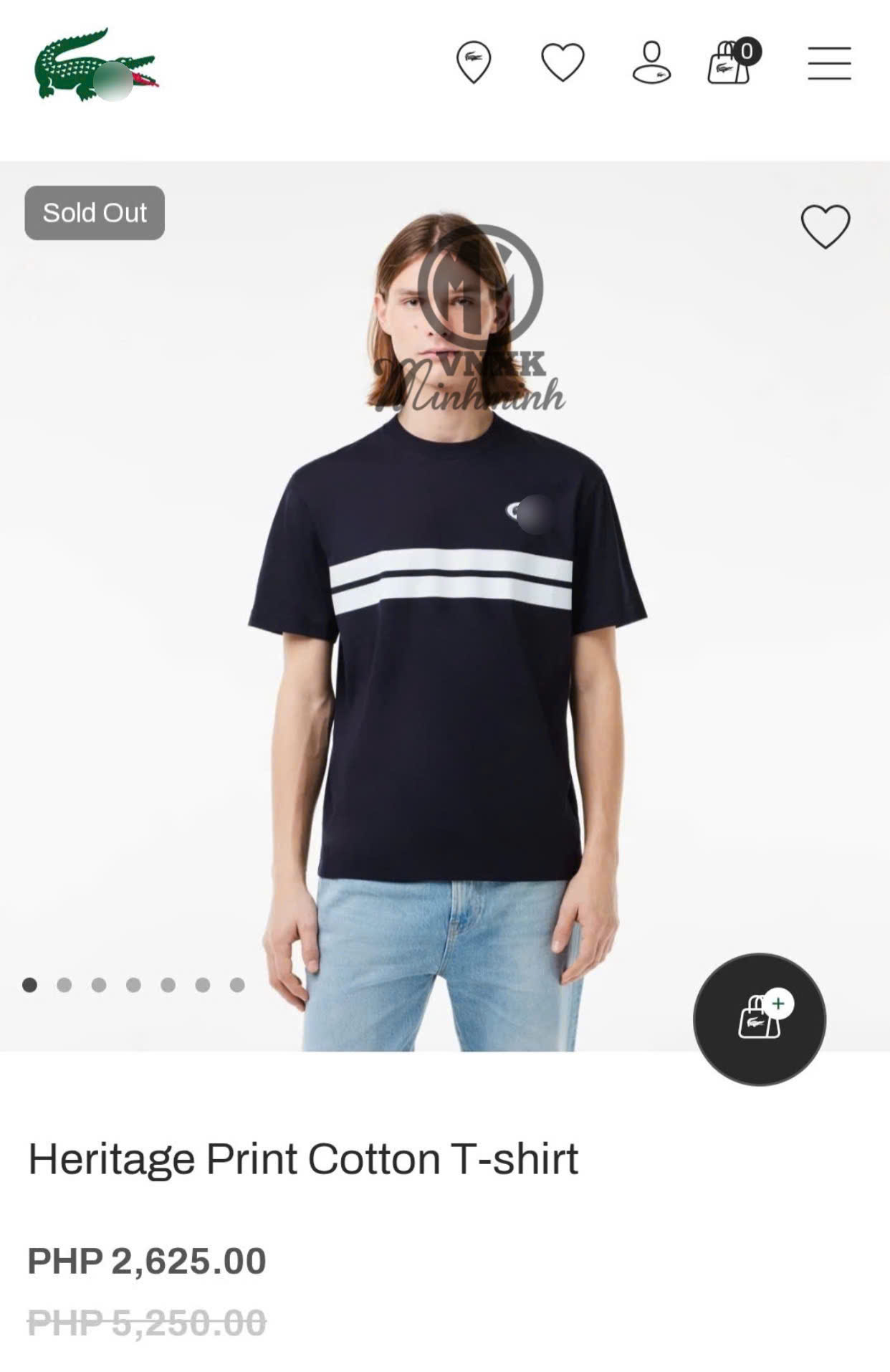Open the wishlist heart in the header

(563, 62)
